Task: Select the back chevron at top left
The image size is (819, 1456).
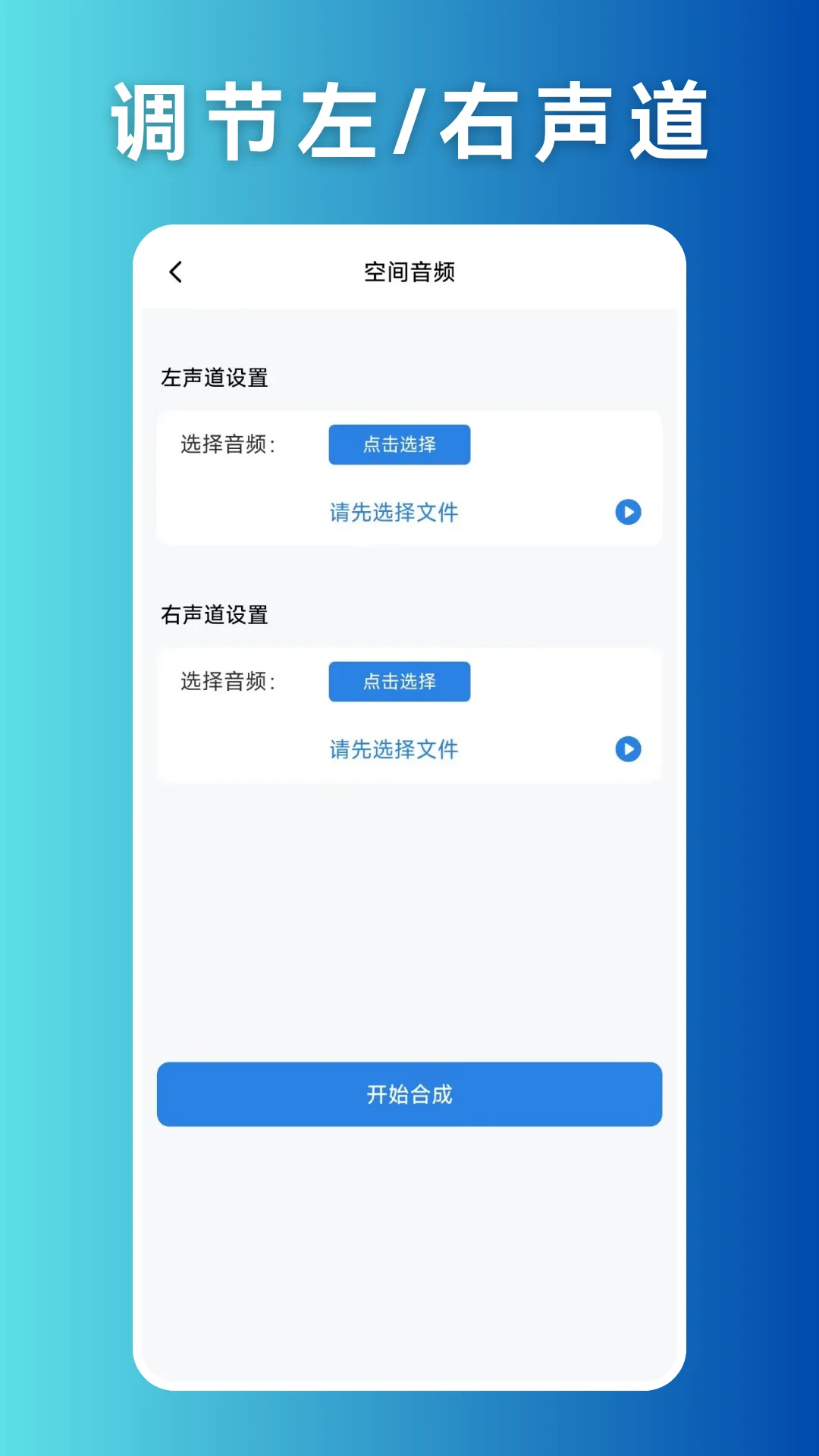Action: point(177,271)
